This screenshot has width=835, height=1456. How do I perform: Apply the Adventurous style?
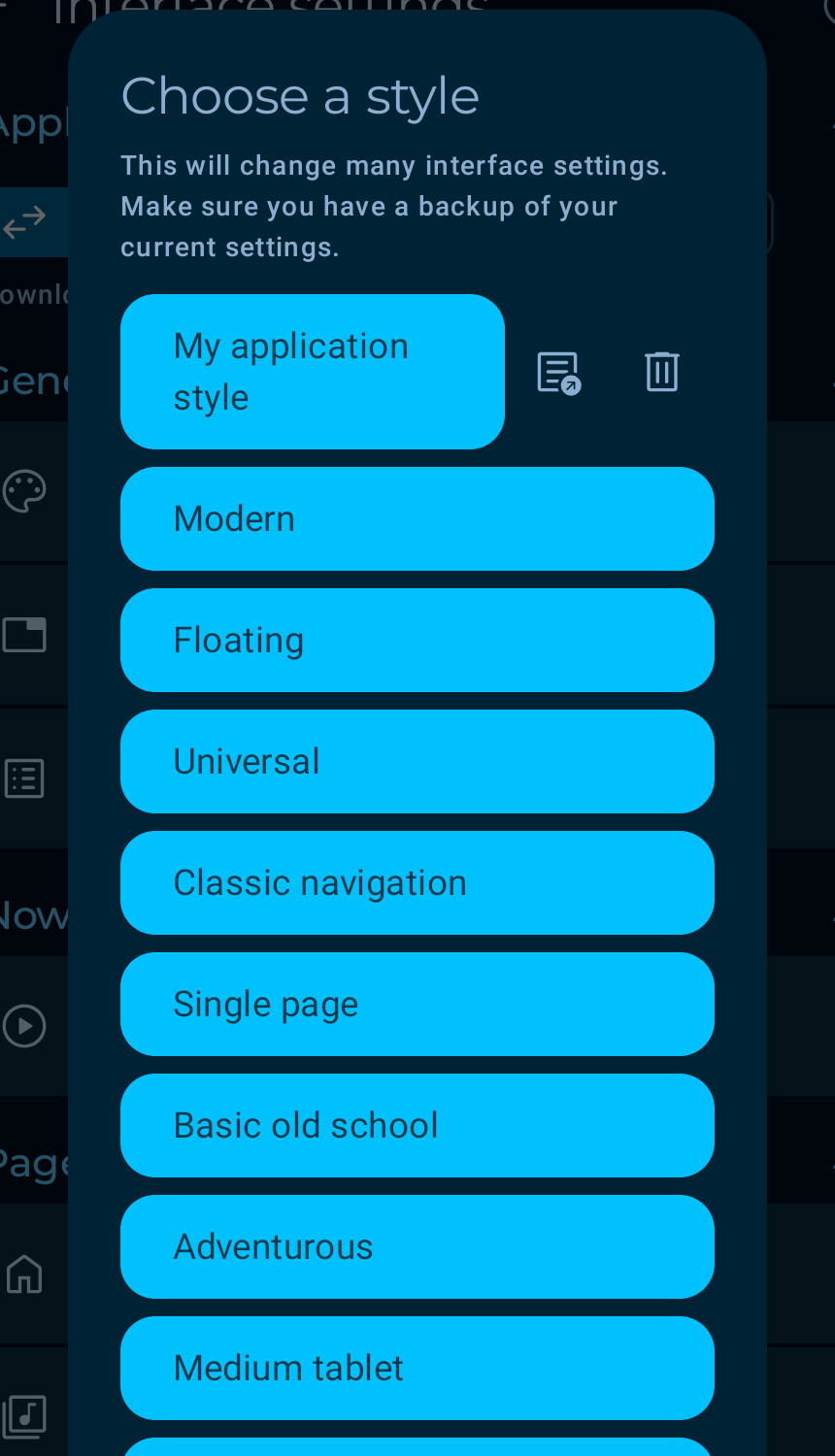[x=417, y=1247]
